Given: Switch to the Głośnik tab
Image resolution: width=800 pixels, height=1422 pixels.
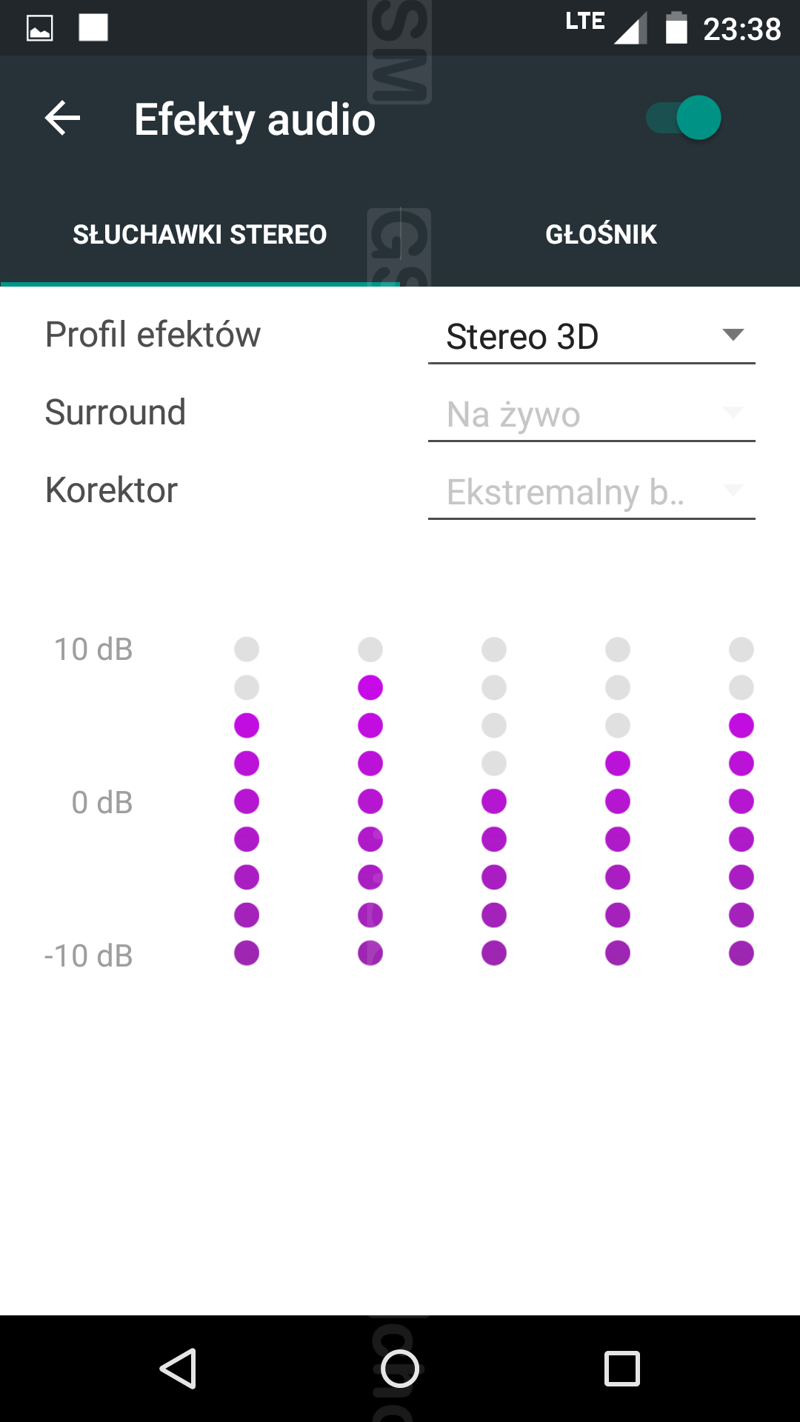Looking at the screenshot, I should tap(600, 235).
